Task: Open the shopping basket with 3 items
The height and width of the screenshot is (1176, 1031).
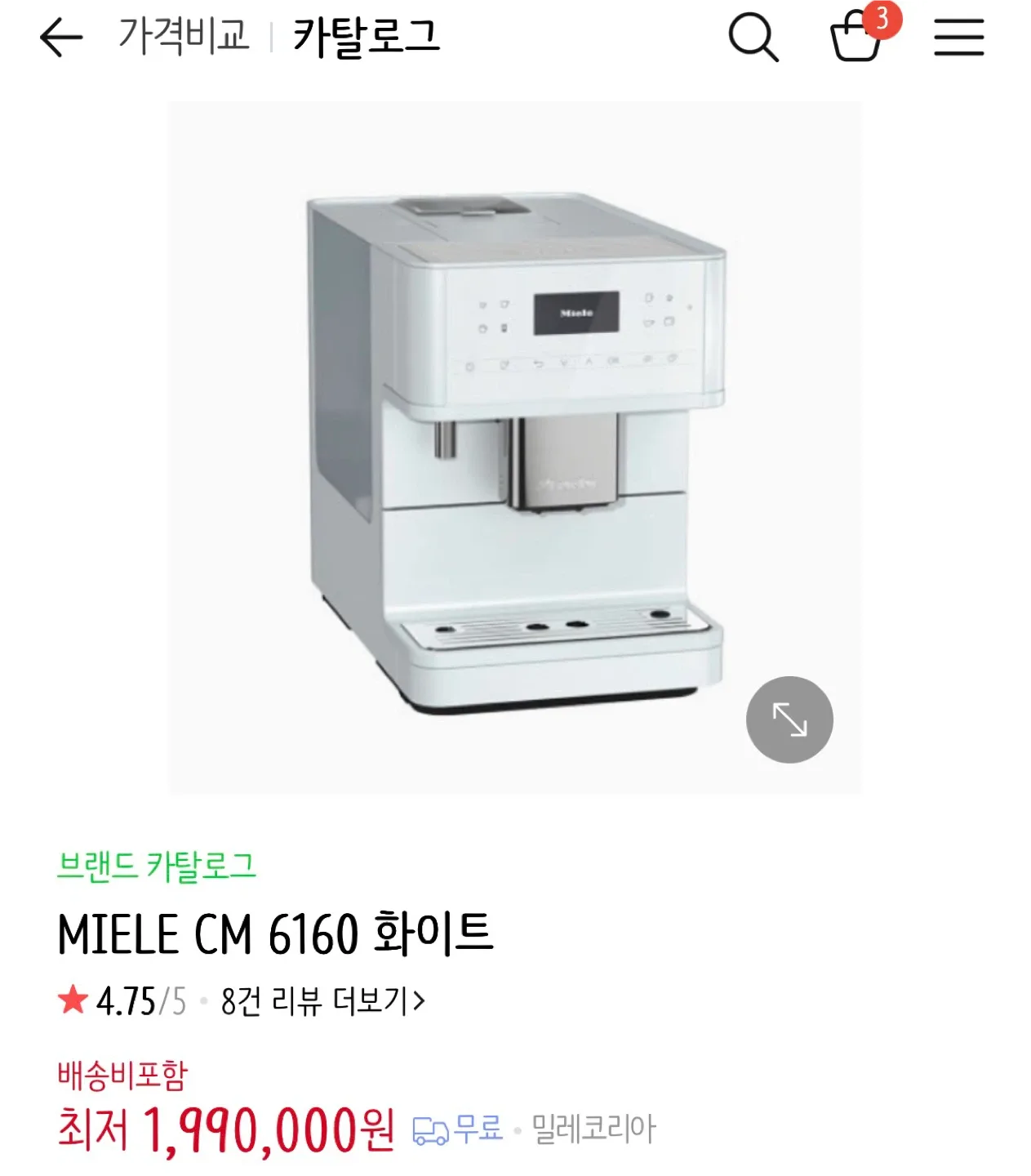Action: tap(857, 38)
